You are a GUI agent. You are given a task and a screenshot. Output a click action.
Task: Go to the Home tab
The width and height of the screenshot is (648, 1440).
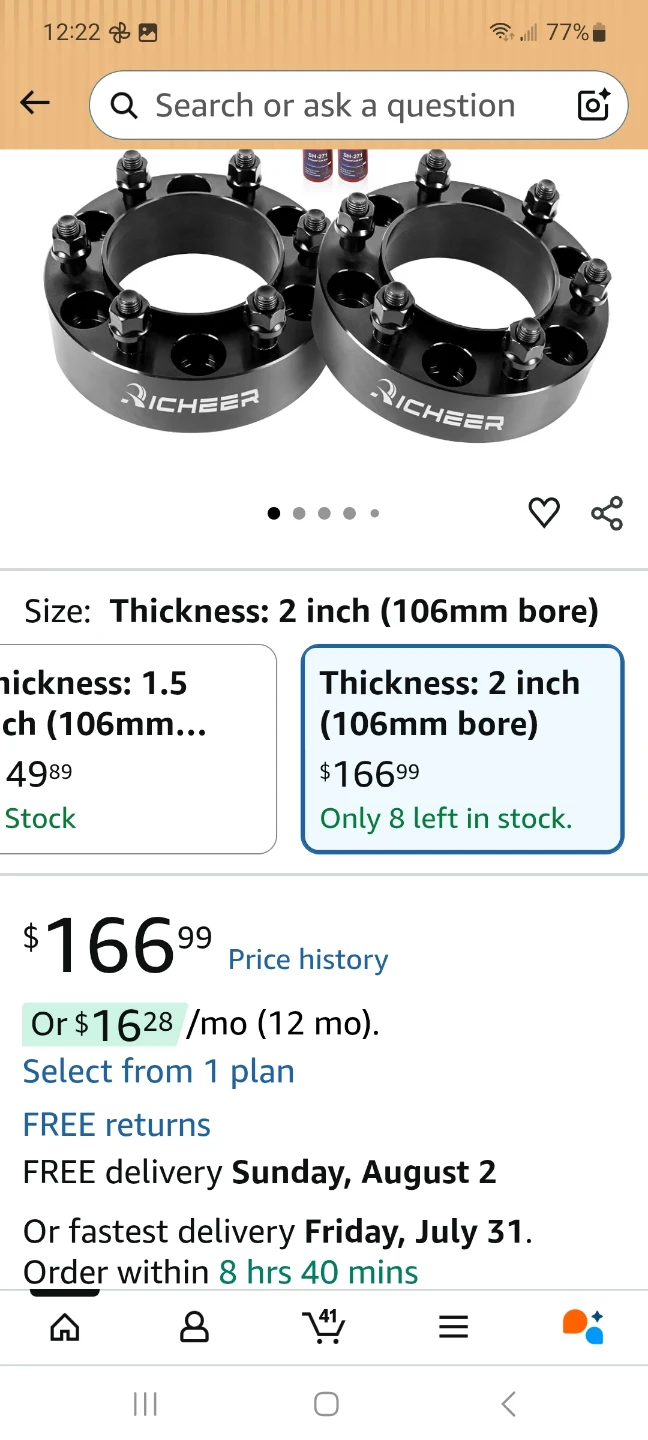pos(65,1327)
